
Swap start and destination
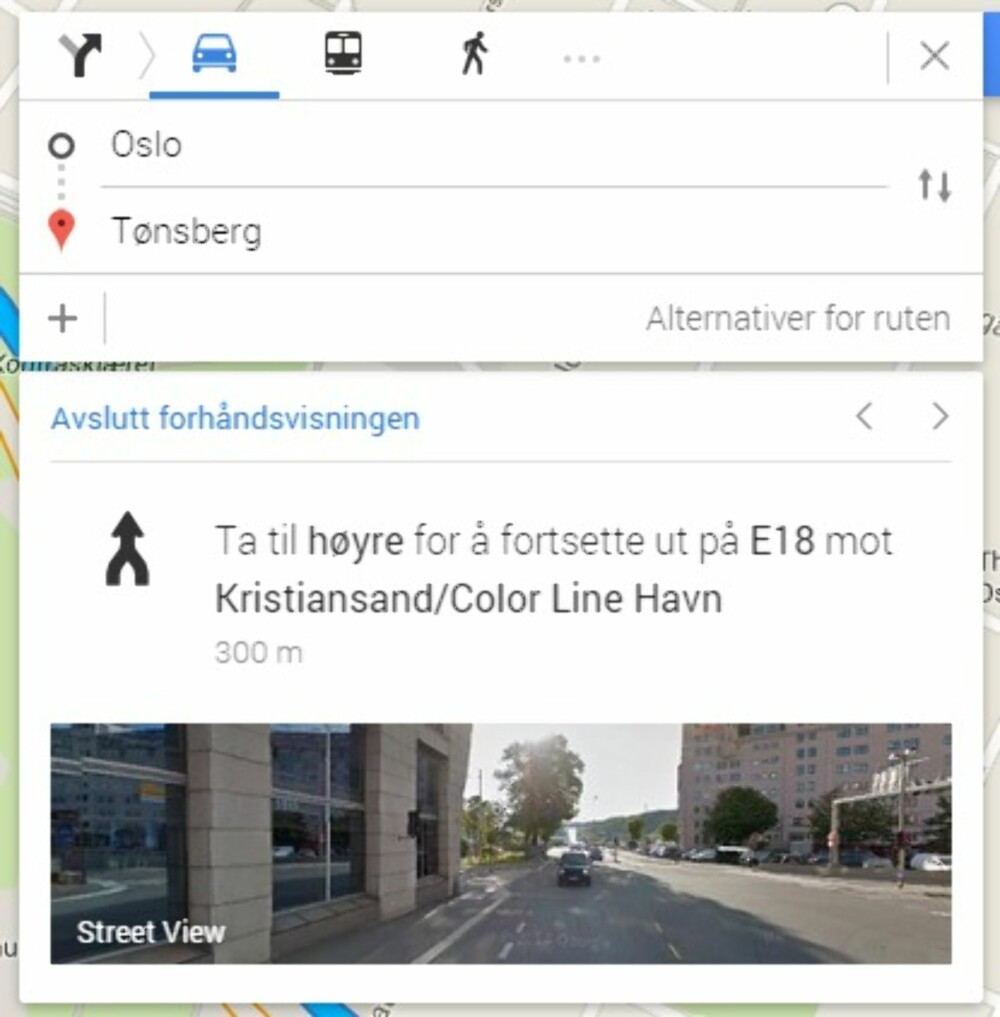935,186
